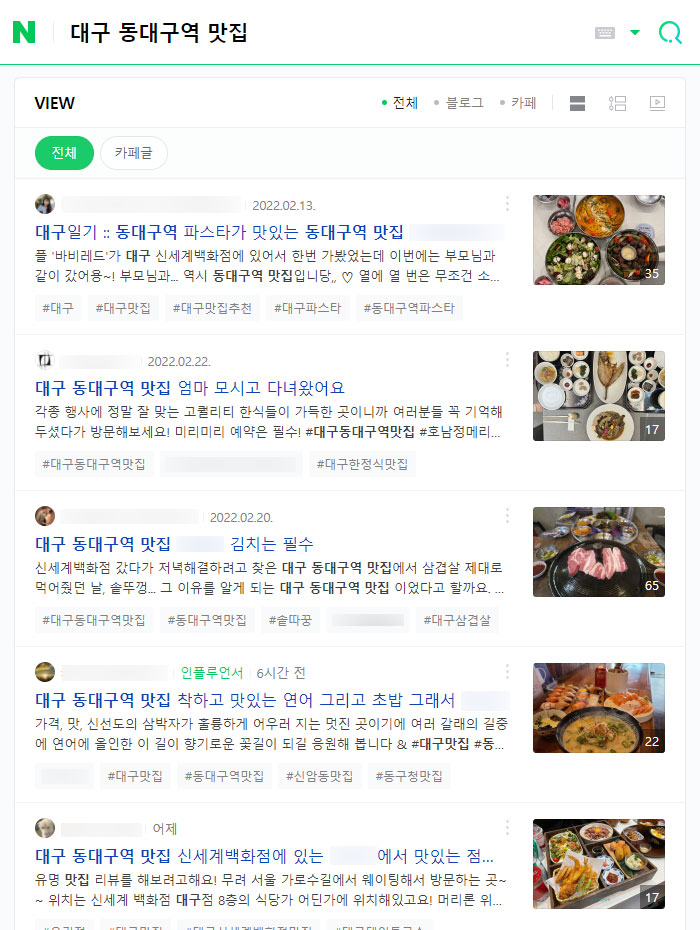Open post 엄마 모시고 다녀왔어요
This screenshot has width=700, height=930.
pyautogui.click(x=190, y=388)
